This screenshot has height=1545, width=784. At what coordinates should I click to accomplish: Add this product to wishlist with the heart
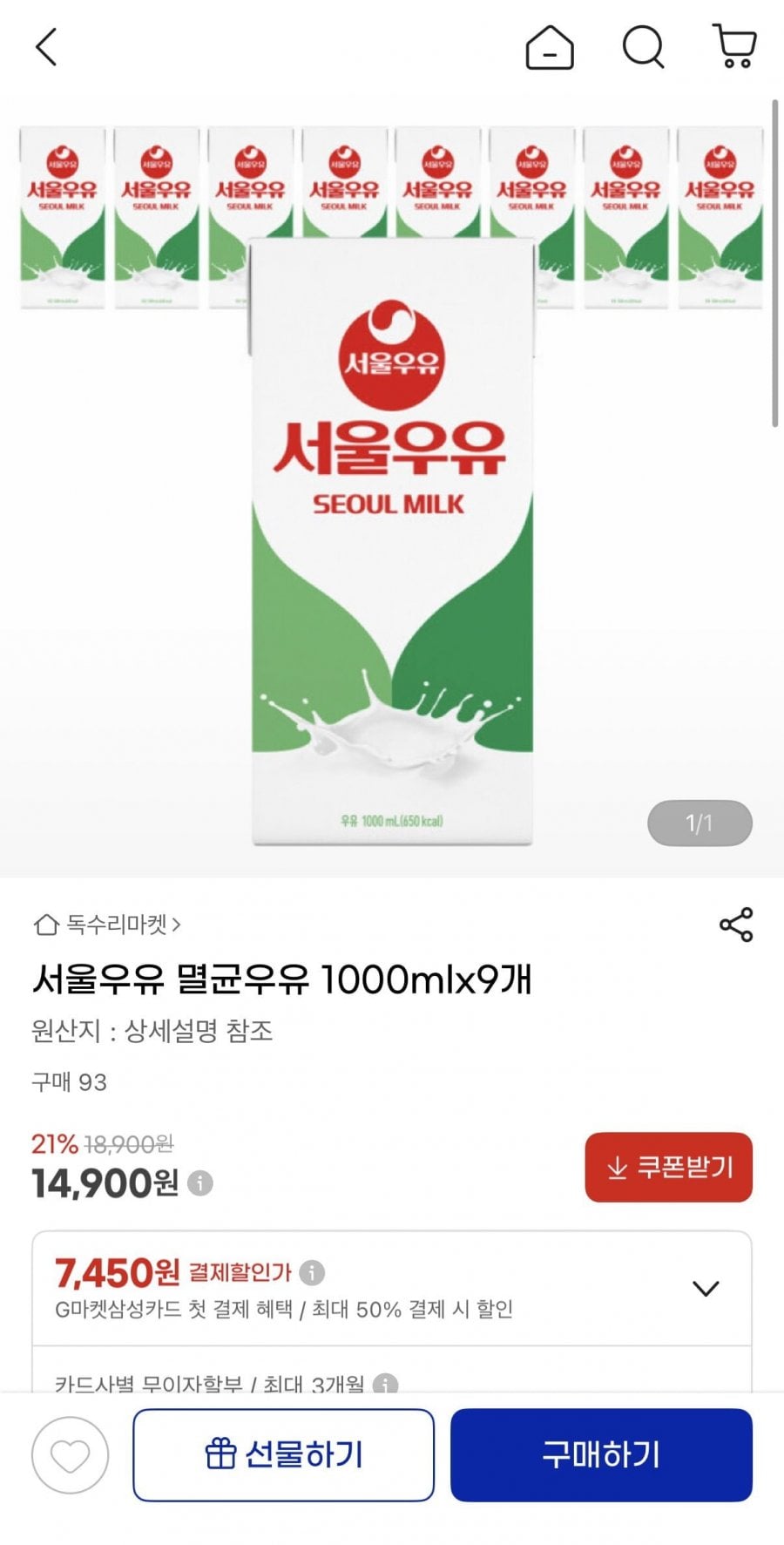point(71,1455)
